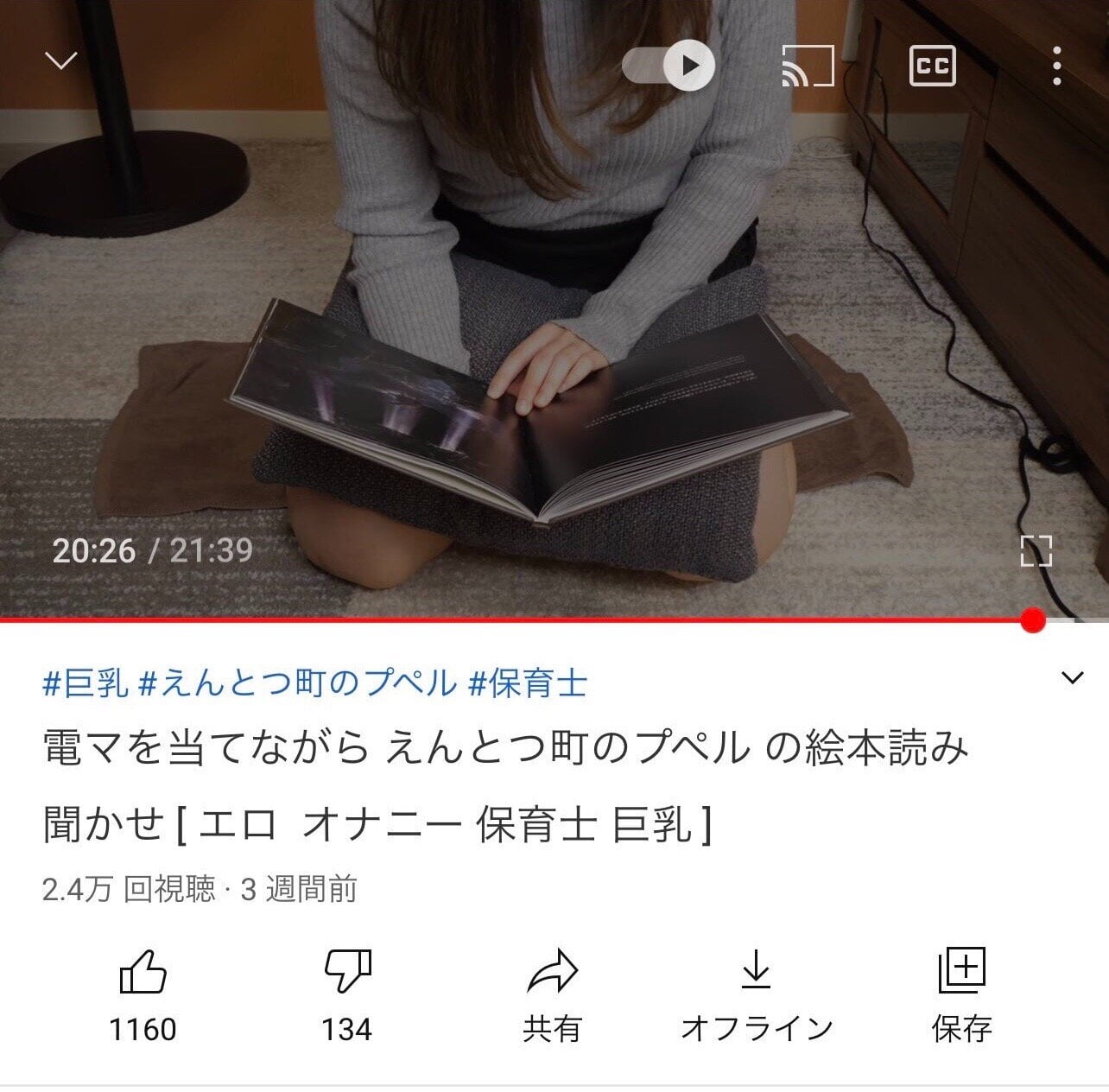Expand the video description chevron
The height and width of the screenshot is (1092, 1109).
pos(1072,677)
